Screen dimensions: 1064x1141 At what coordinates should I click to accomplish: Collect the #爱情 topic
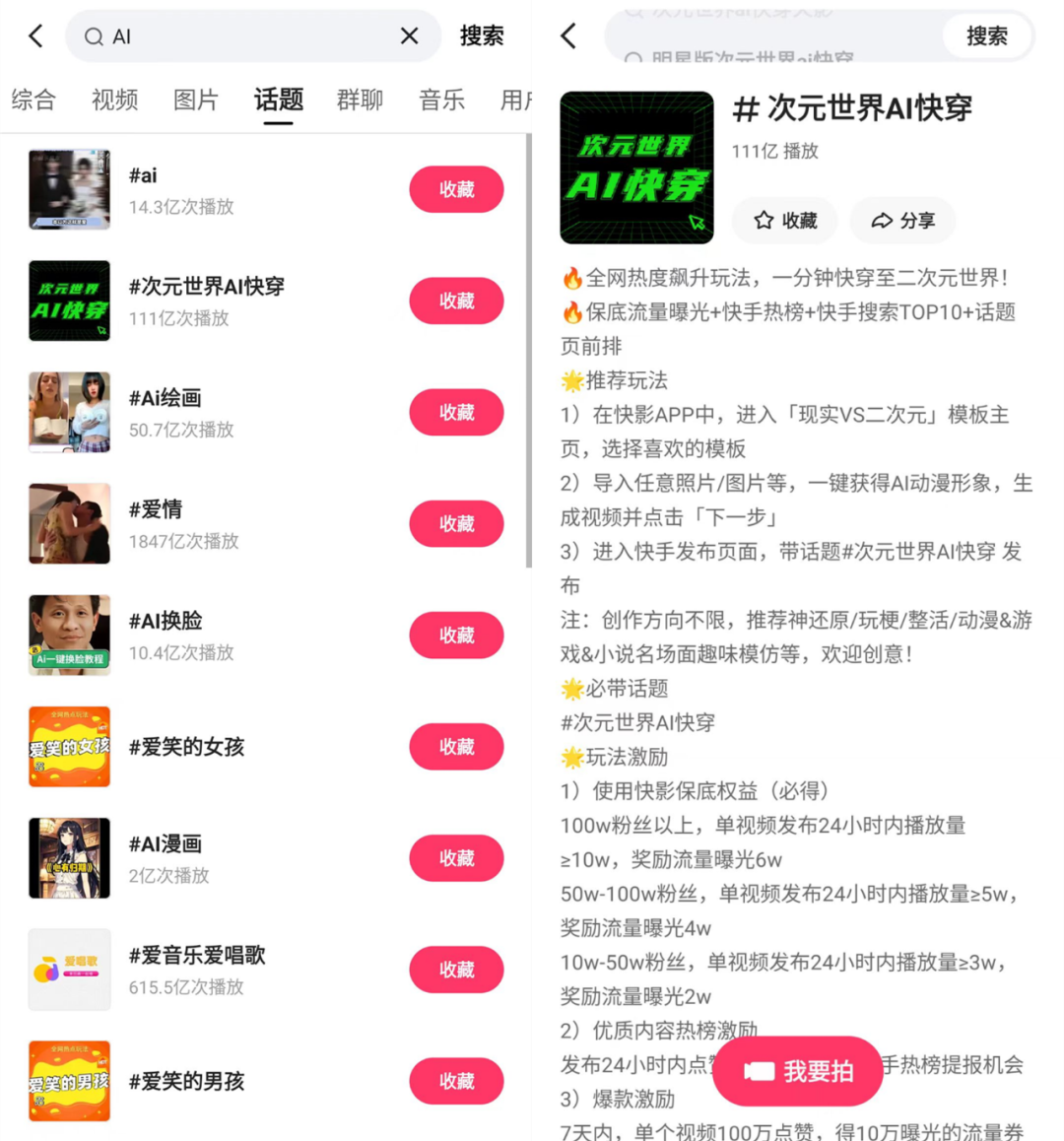coord(456,523)
